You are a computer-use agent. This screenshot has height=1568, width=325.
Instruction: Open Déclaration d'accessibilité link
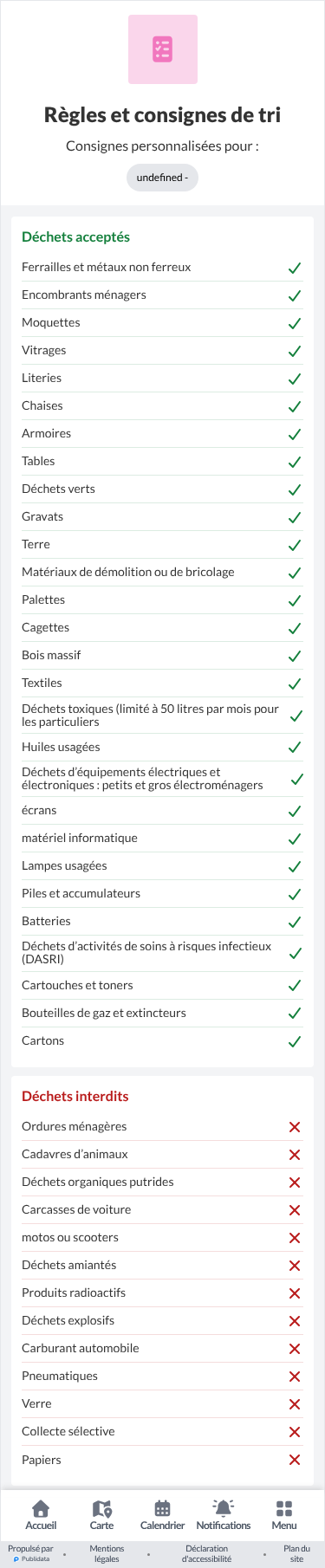coord(206,1553)
